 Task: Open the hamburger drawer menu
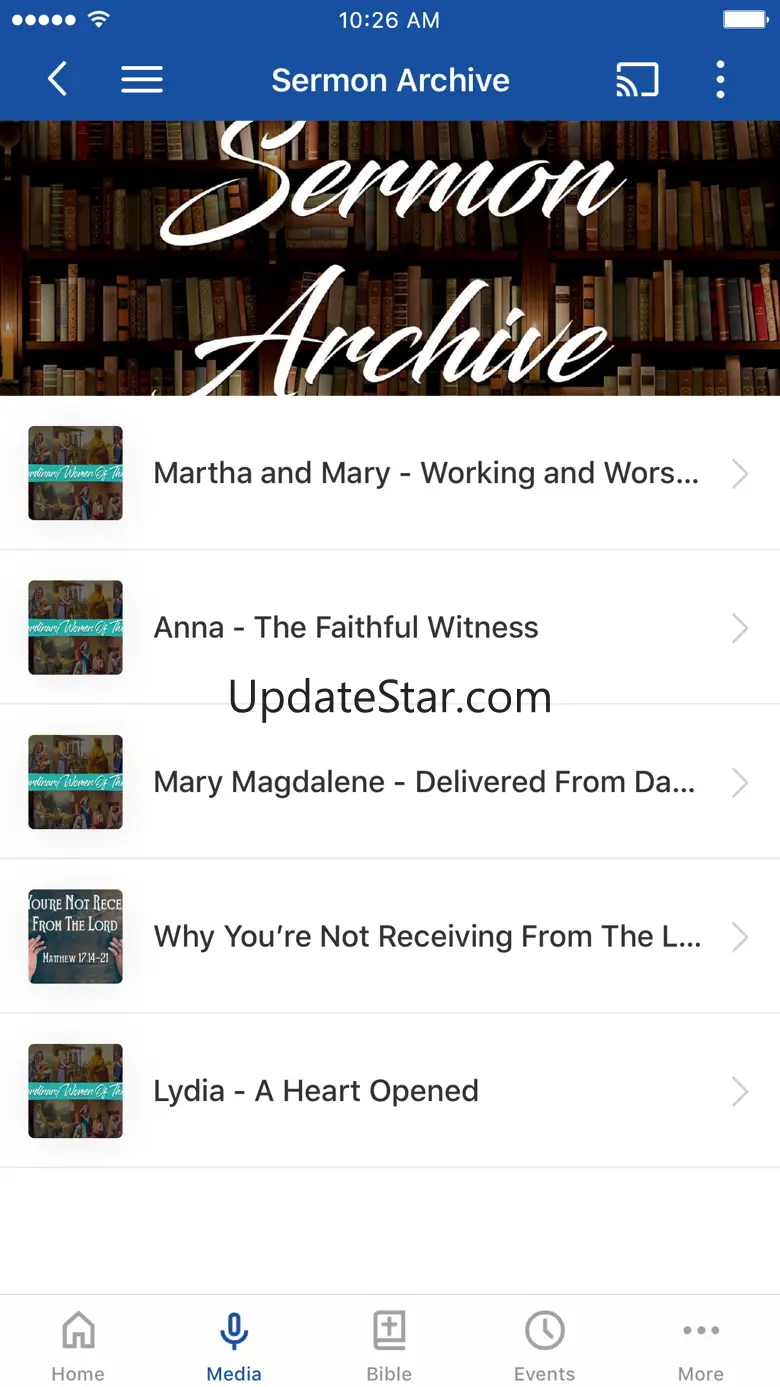point(142,80)
